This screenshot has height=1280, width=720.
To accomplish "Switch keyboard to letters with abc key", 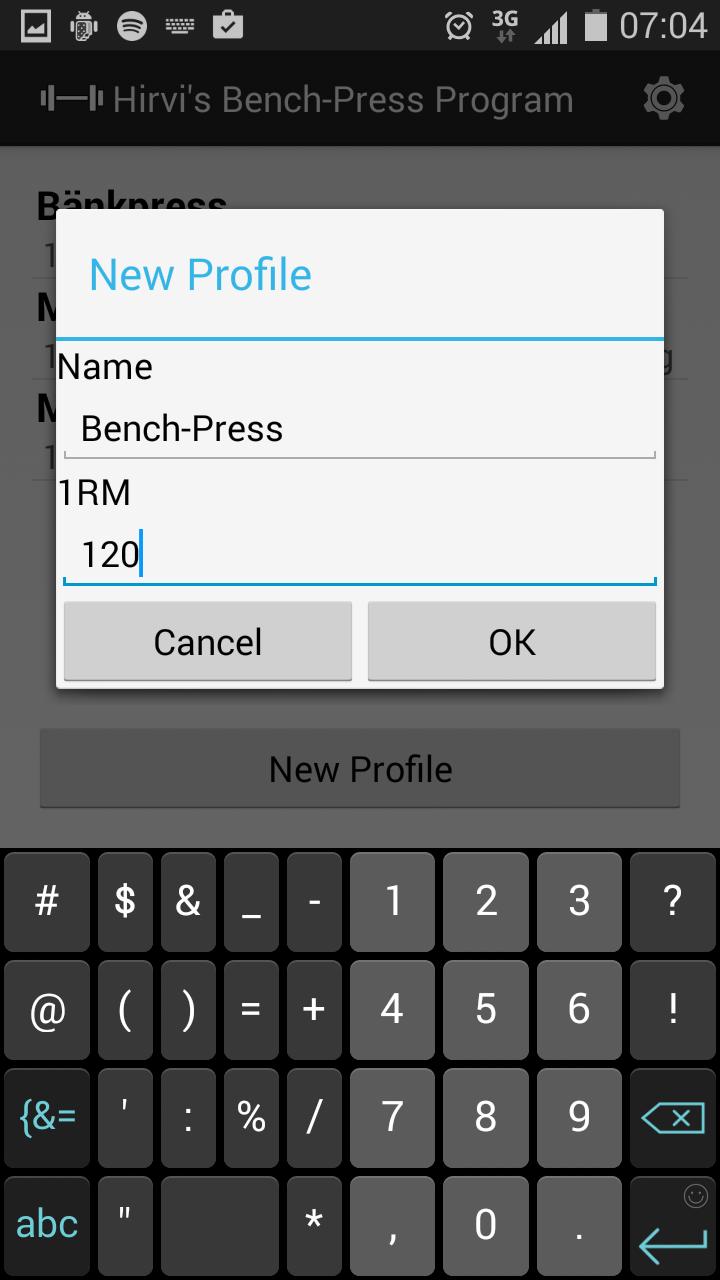I will [x=46, y=1225].
